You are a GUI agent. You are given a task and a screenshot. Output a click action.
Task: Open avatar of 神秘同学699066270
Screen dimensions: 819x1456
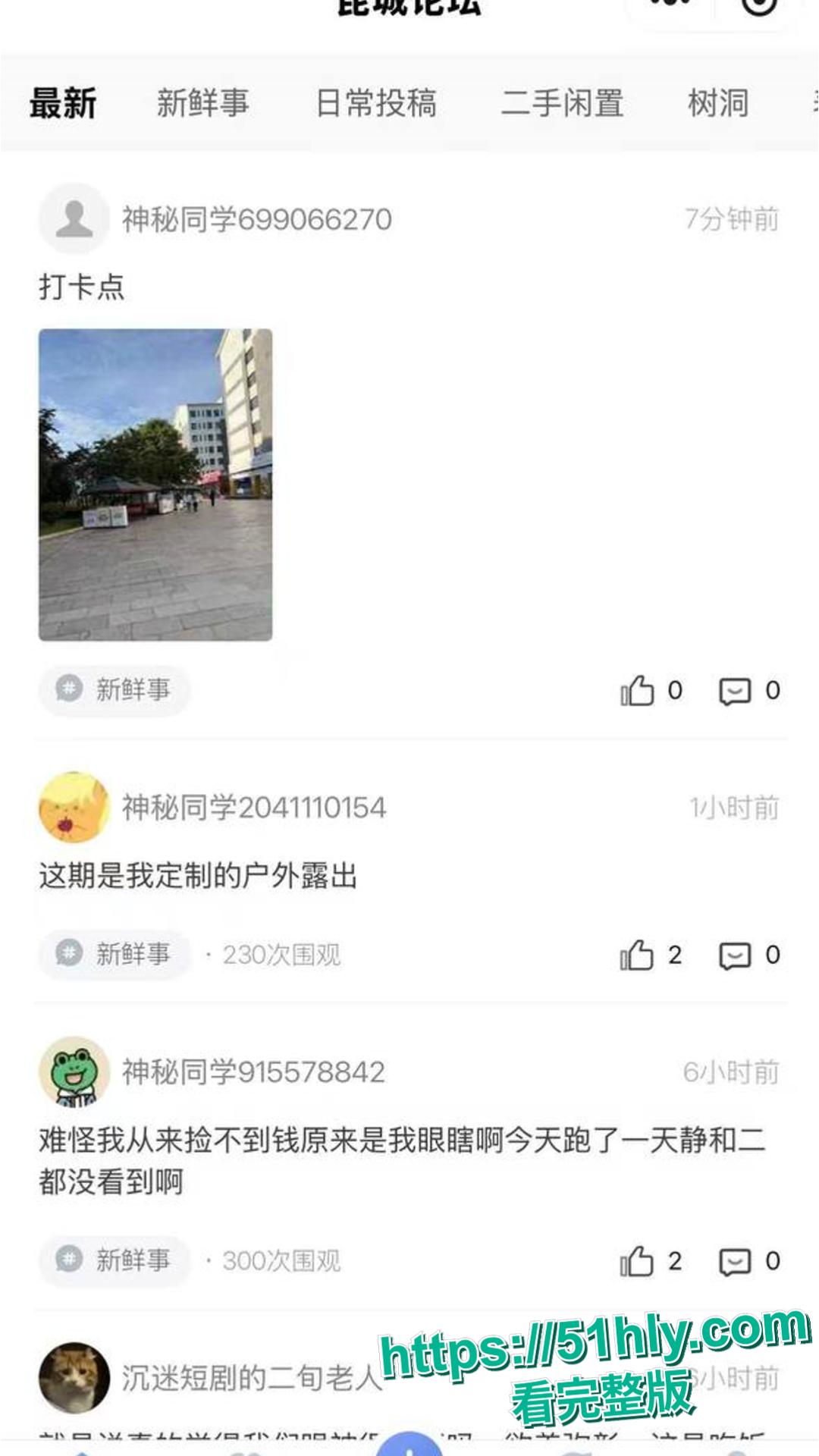click(x=74, y=220)
